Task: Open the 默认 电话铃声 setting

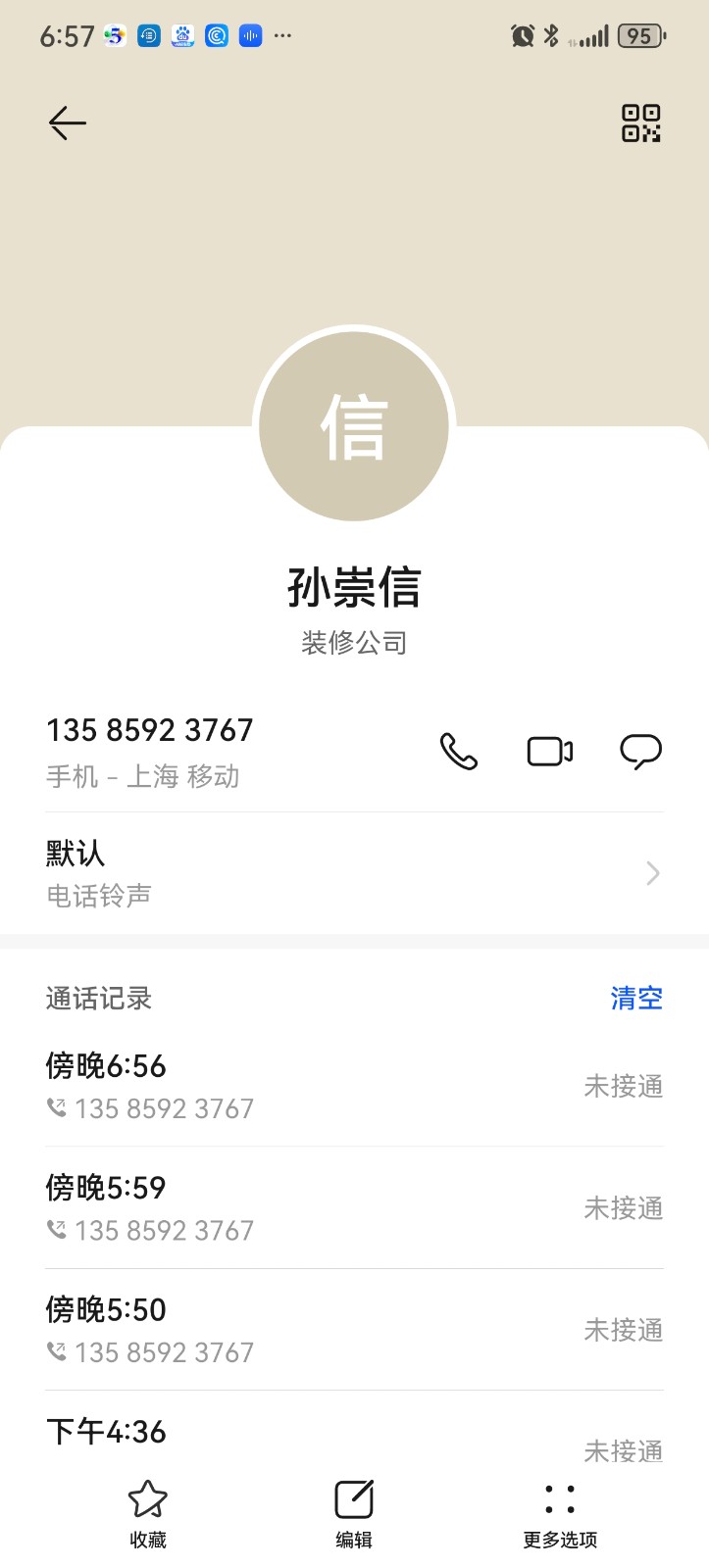Action: pos(353,872)
